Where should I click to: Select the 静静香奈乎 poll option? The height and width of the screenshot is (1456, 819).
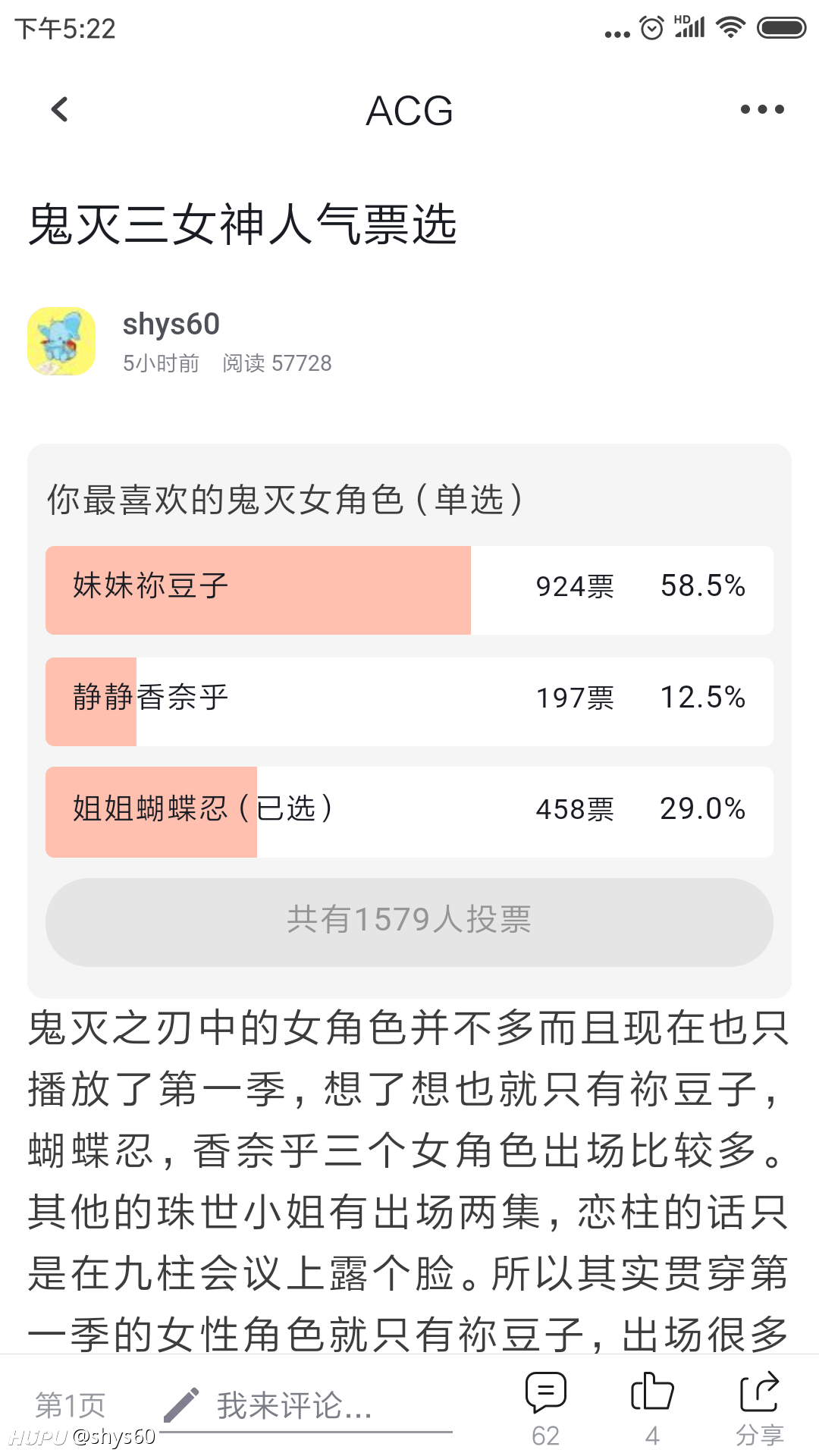pos(409,701)
